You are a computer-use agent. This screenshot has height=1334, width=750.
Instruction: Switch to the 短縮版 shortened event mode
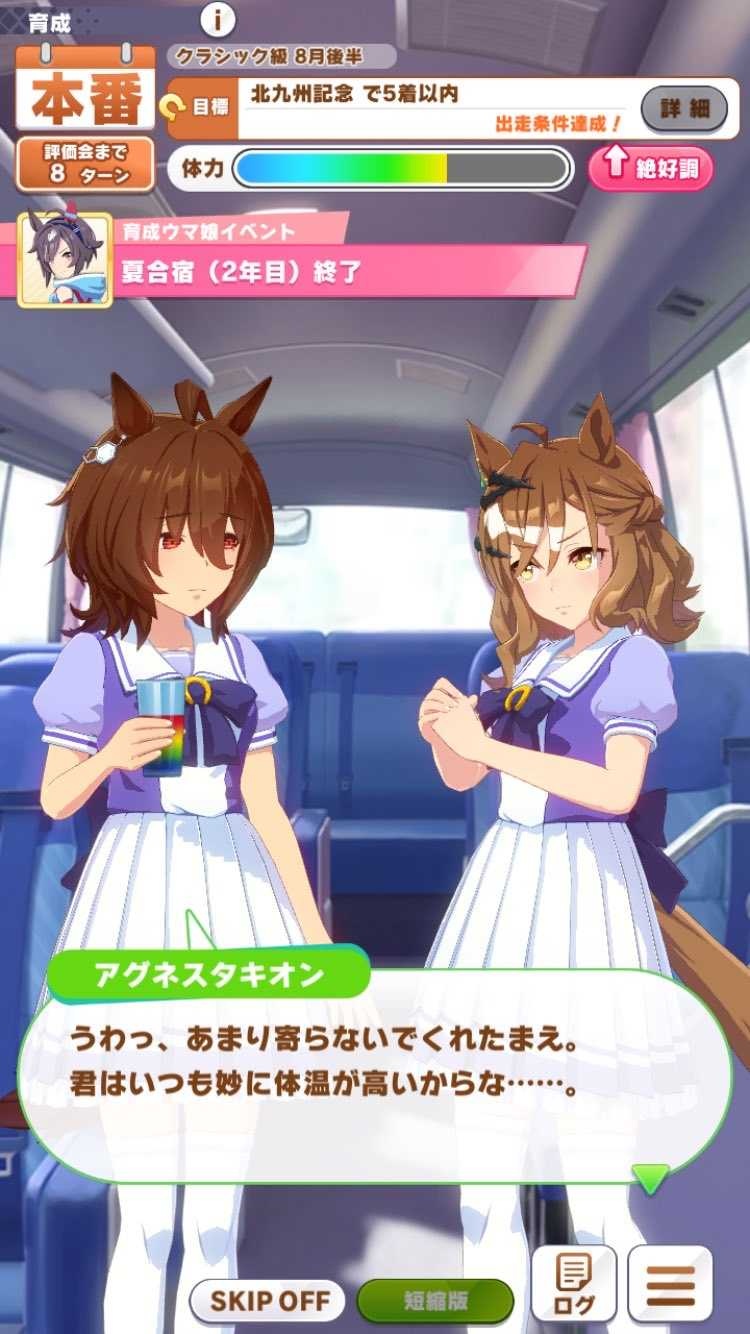pos(435,1301)
